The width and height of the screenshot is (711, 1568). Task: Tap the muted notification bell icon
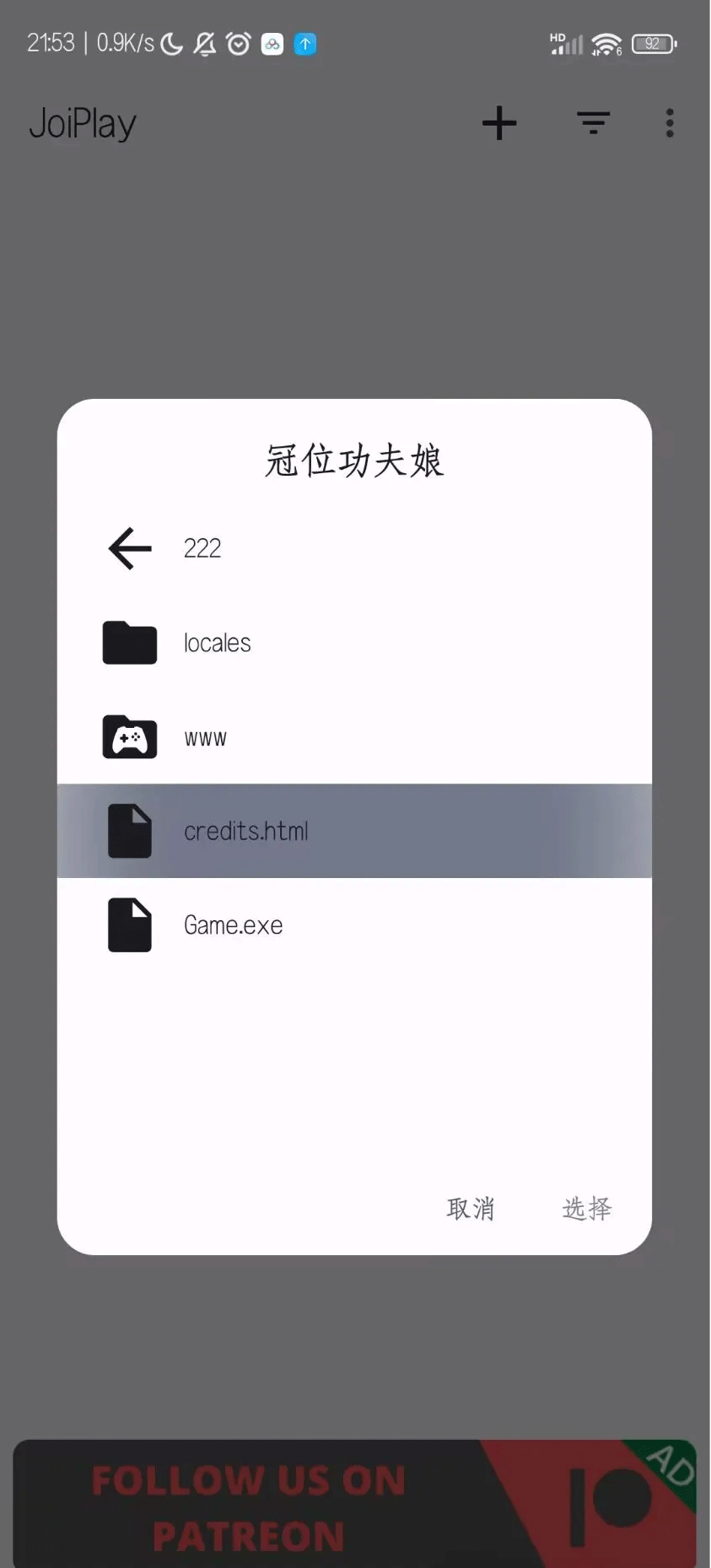click(203, 43)
